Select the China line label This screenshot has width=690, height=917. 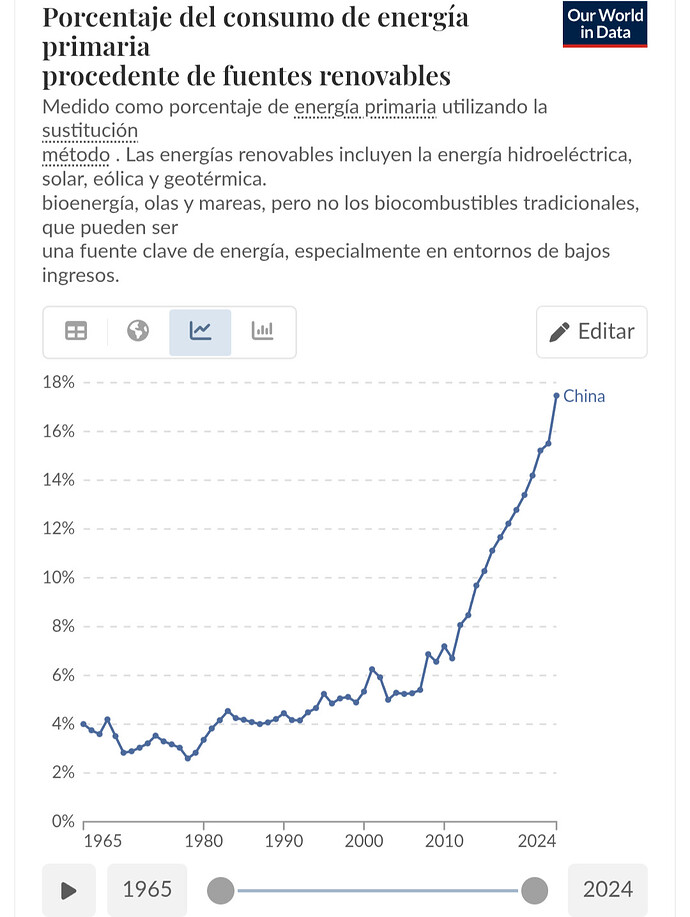tap(584, 396)
